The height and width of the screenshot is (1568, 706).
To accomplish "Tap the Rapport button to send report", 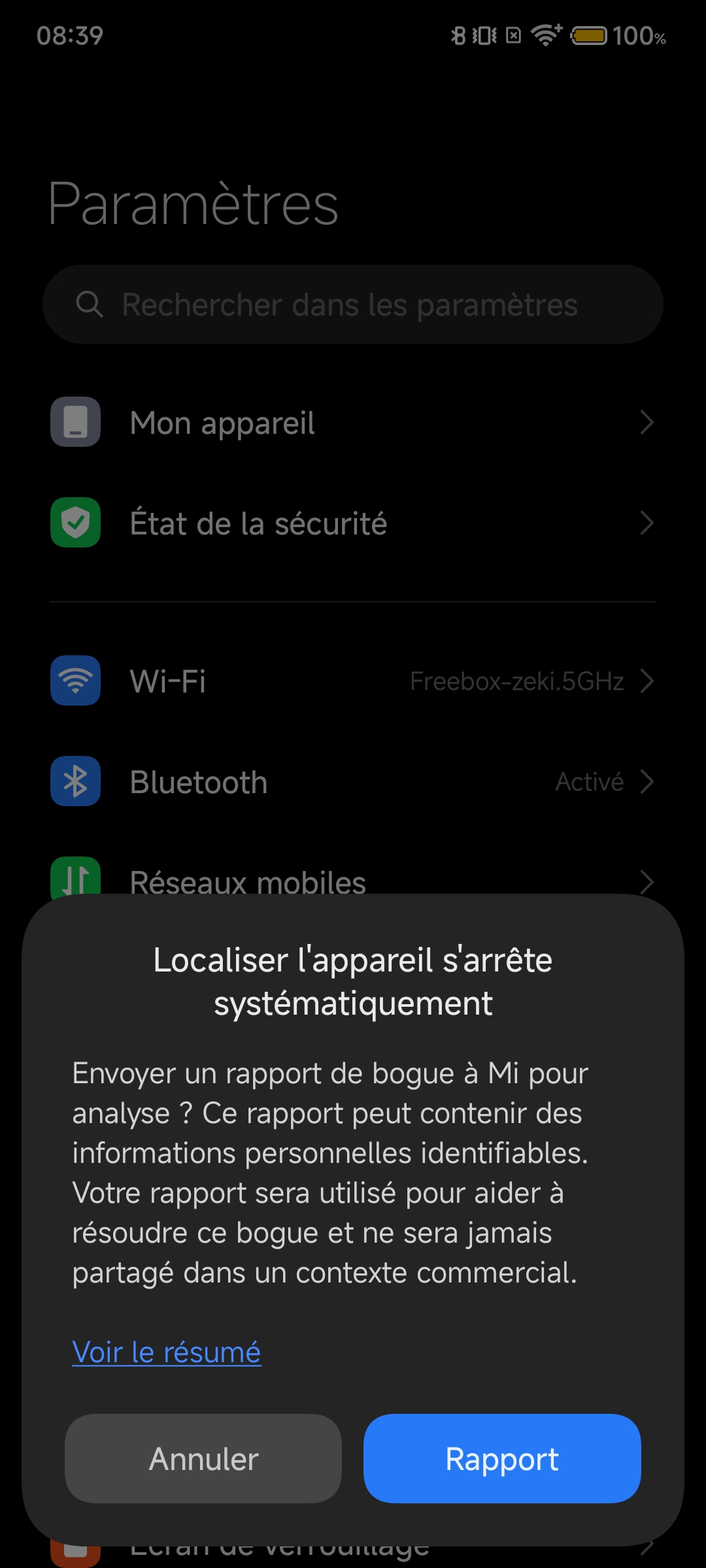I will tap(502, 1458).
